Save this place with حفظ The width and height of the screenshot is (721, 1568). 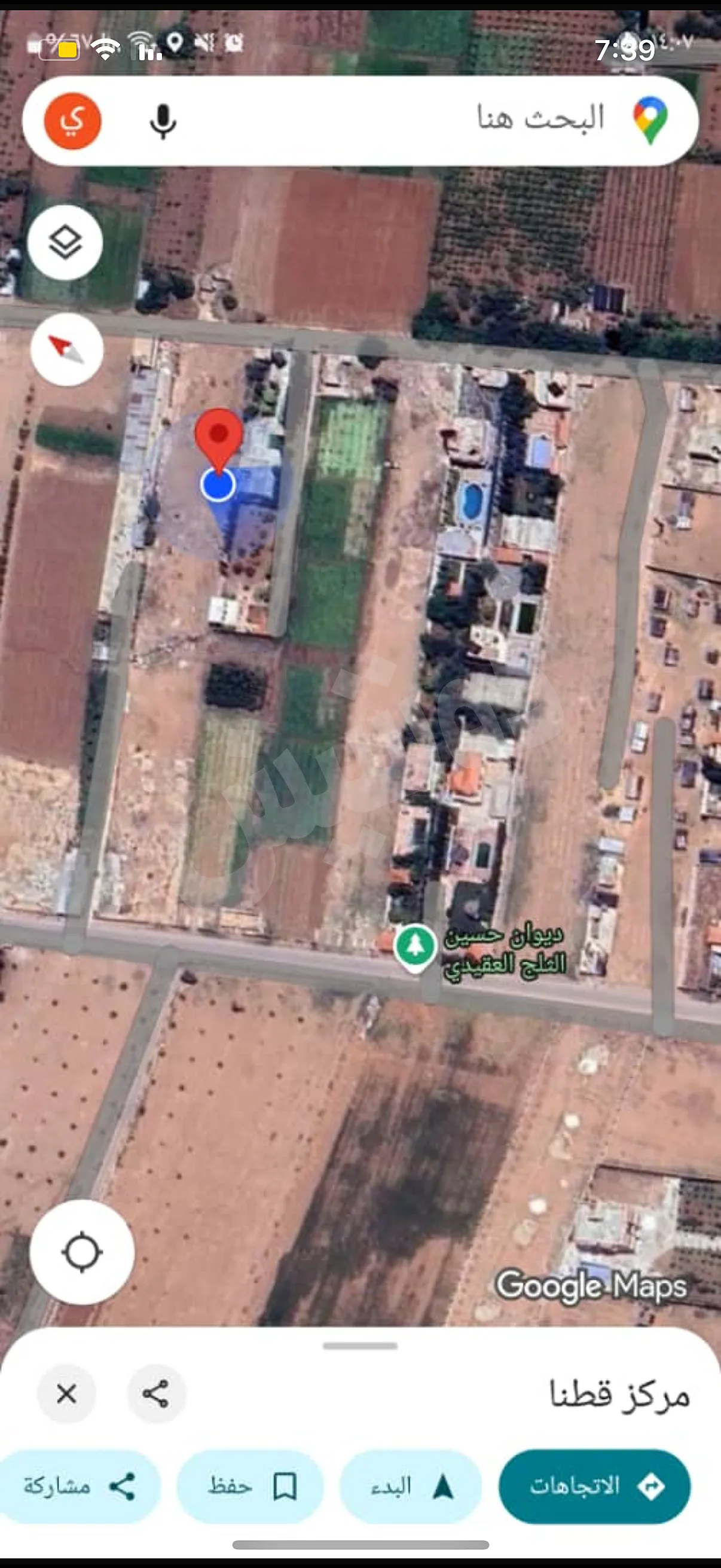click(250, 1487)
